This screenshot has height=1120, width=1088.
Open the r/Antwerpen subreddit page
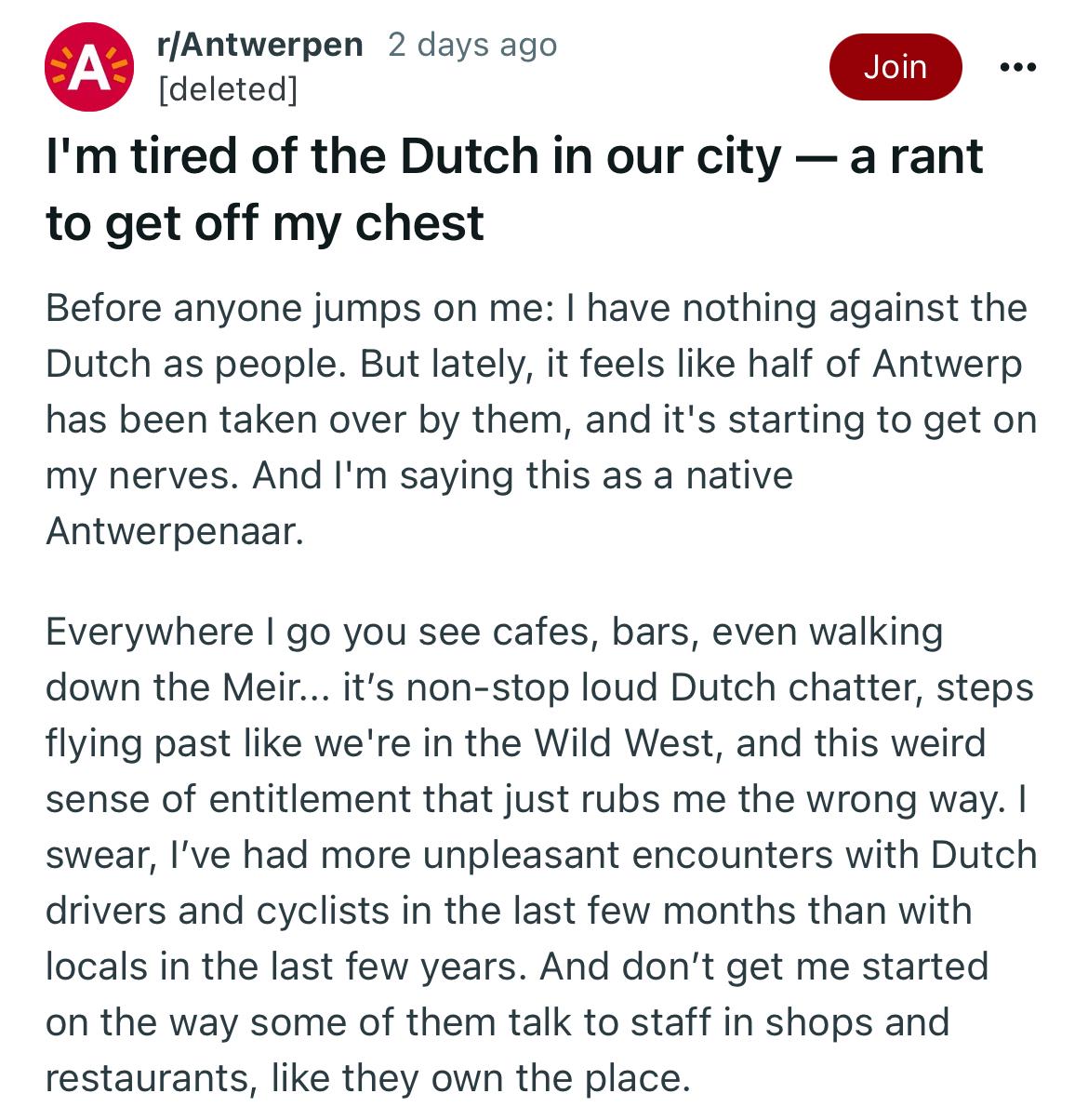pyautogui.click(x=260, y=44)
